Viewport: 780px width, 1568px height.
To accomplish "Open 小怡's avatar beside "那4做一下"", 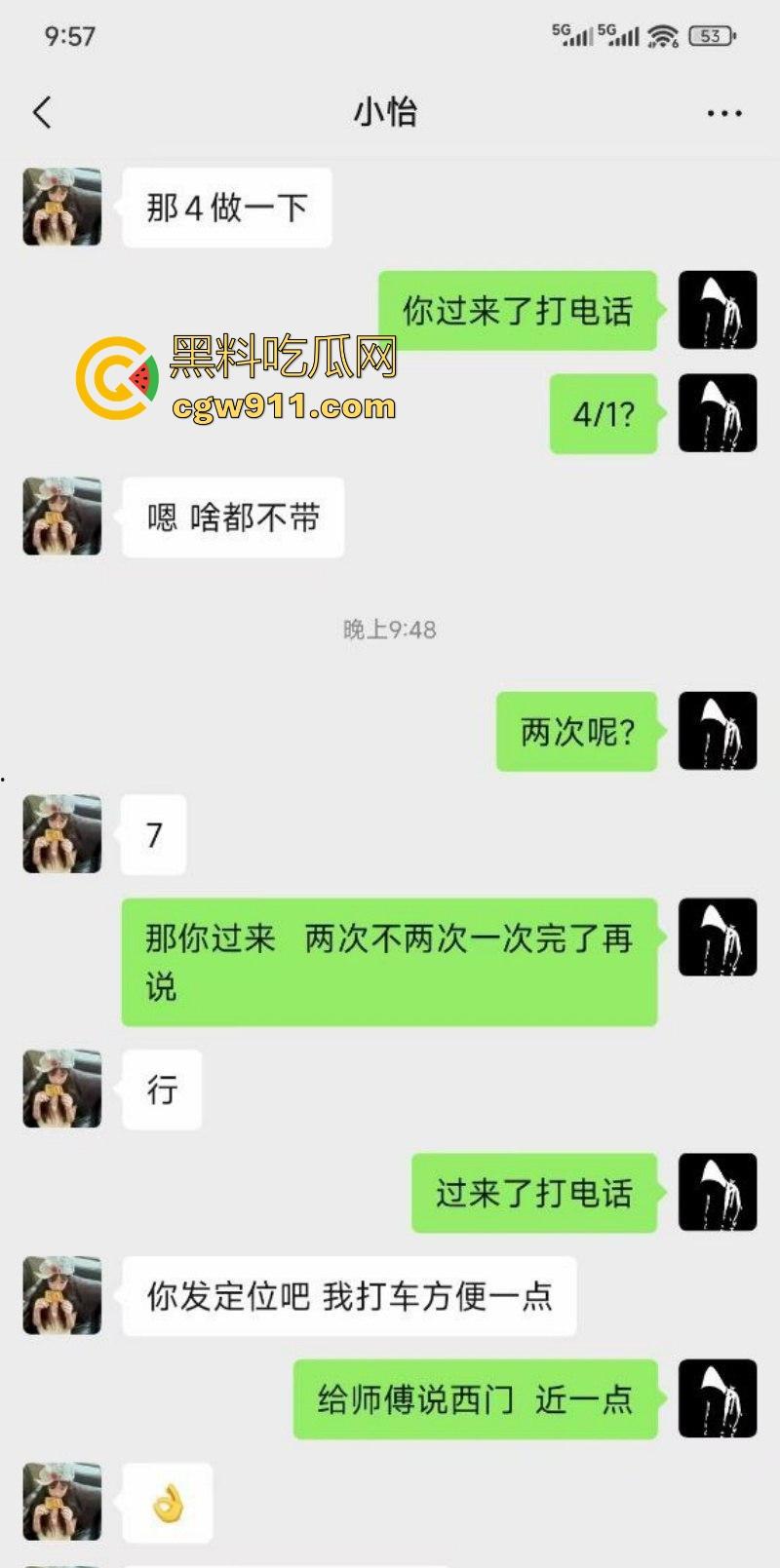I will pyautogui.click(x=62, y=207).
